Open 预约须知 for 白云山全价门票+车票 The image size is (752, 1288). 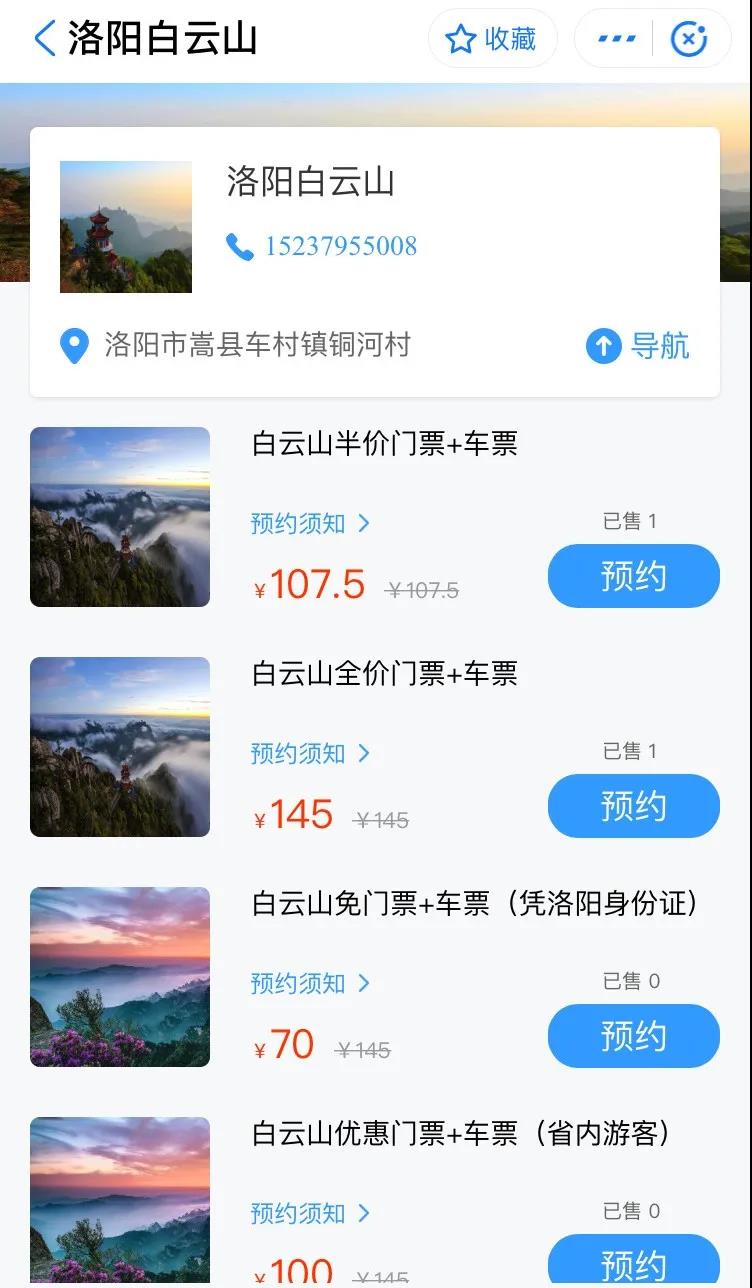click(x=310, y=753)
